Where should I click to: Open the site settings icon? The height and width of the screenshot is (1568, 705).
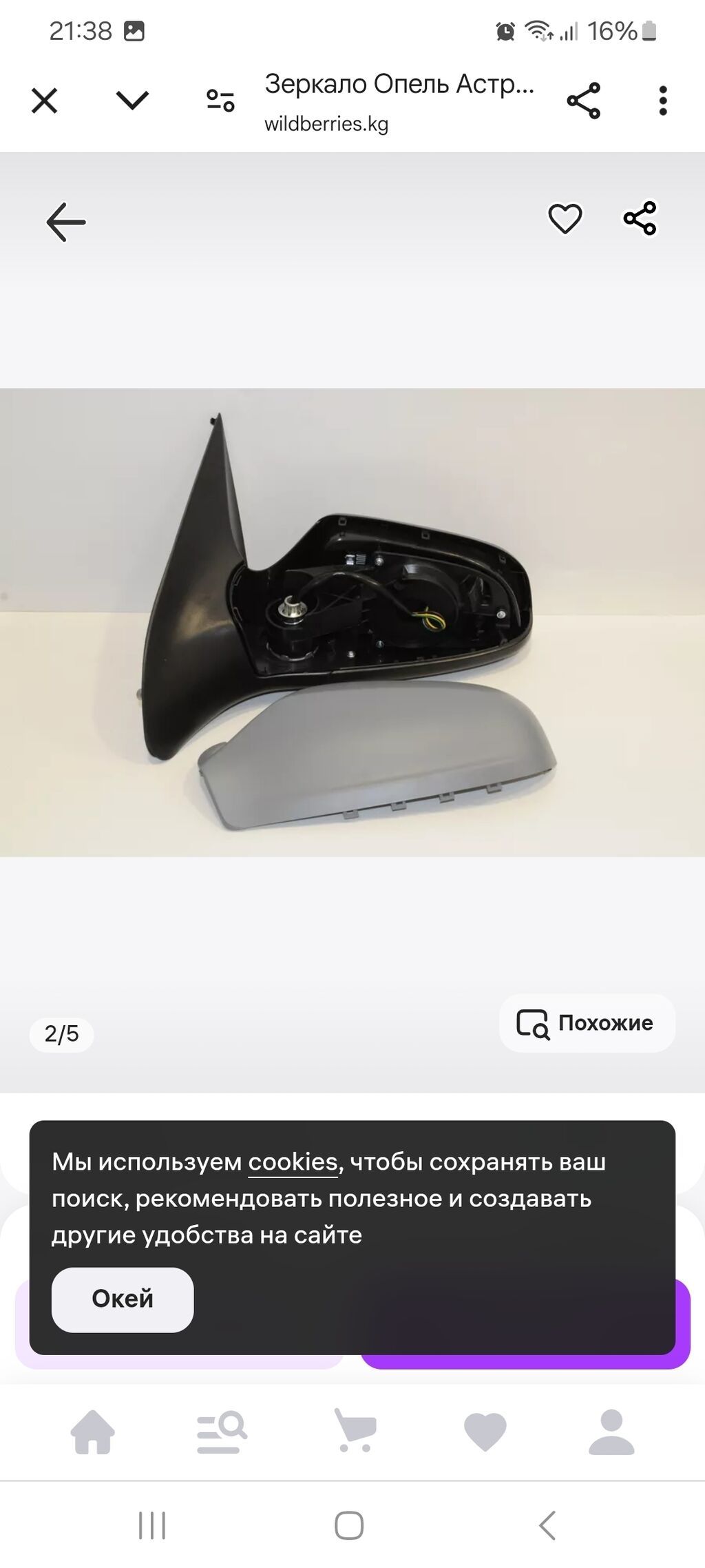coord(220,101)
